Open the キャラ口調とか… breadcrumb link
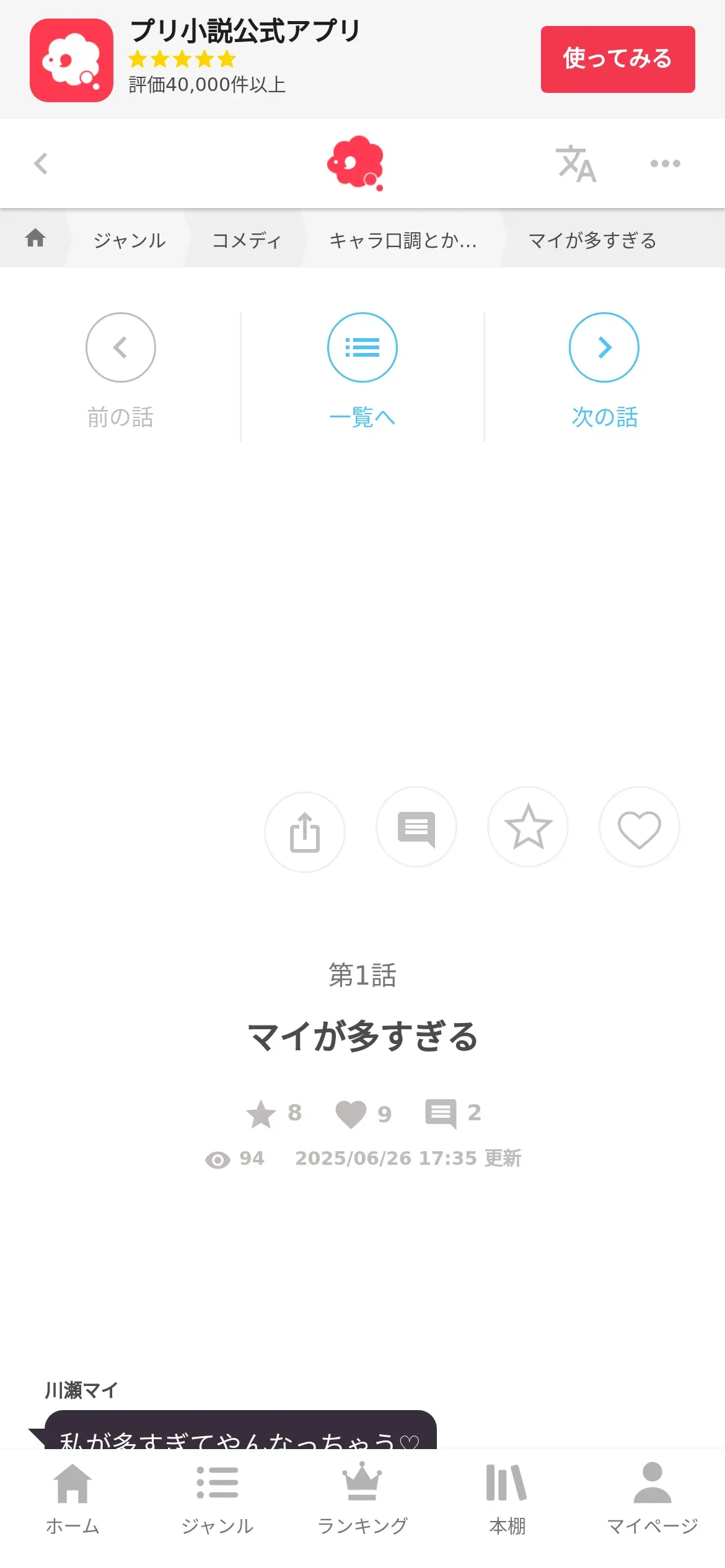This screenshot has width=725, height=1568. (x=403, y=240)
